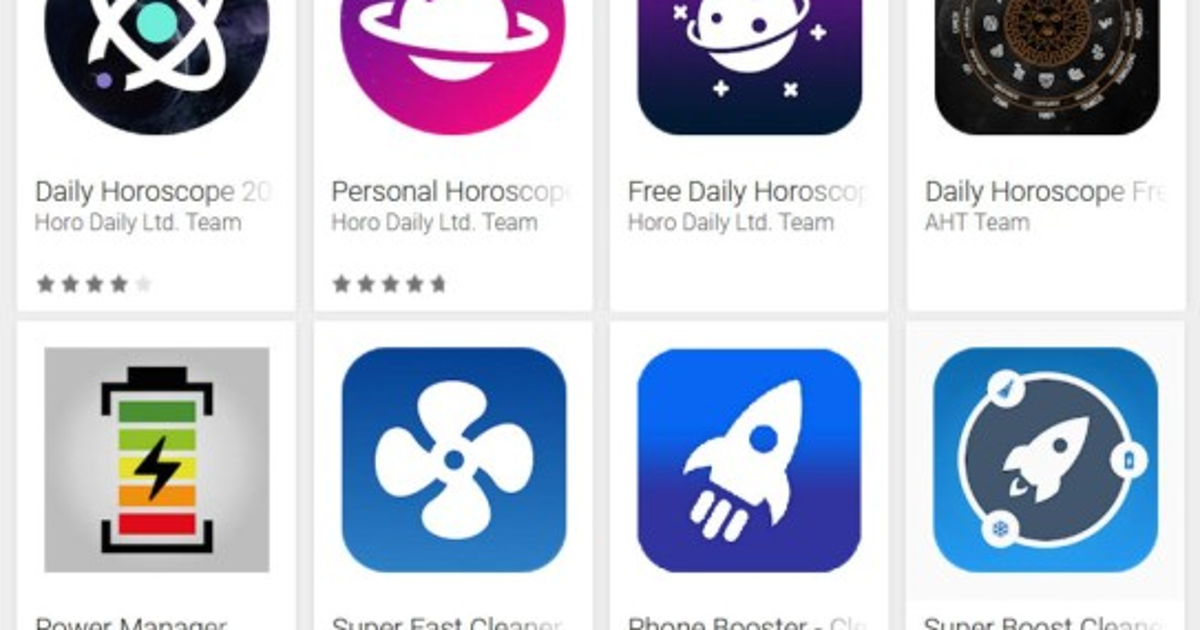Open the Super Boost Cleaner app card
1200x630 pixels.
pyautogui.click(x=1046, y=460)
